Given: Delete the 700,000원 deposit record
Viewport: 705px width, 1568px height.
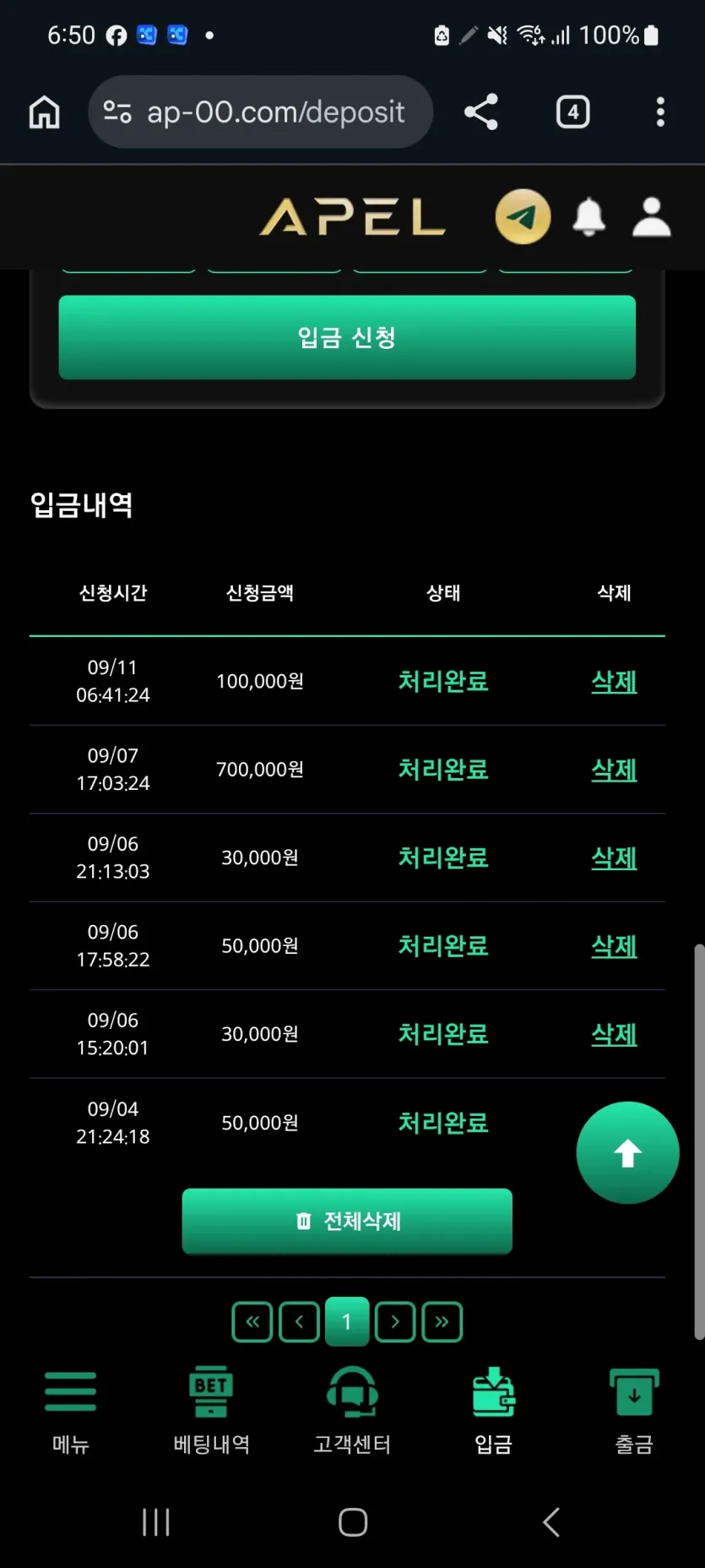Looking at the screenshot, I should pyautogui.click(x=614, y=769).
